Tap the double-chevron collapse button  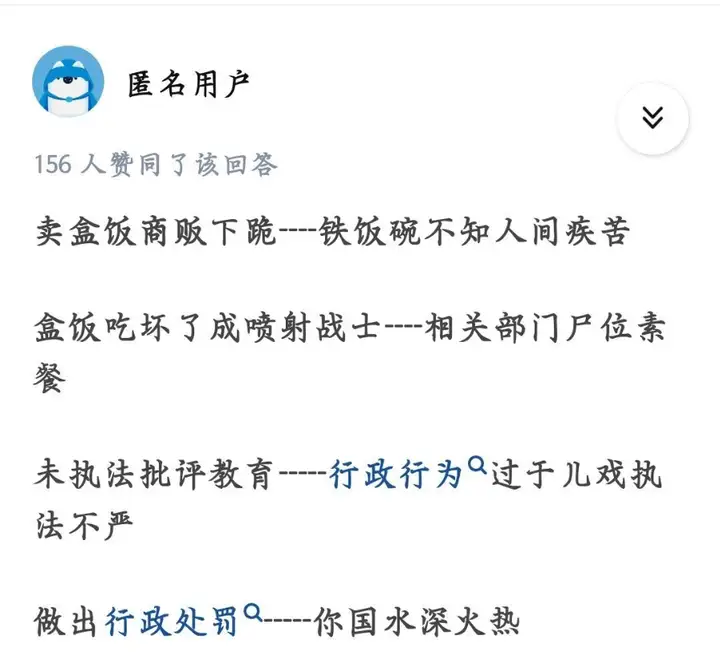pyautogui.click(x=652, y=119)
